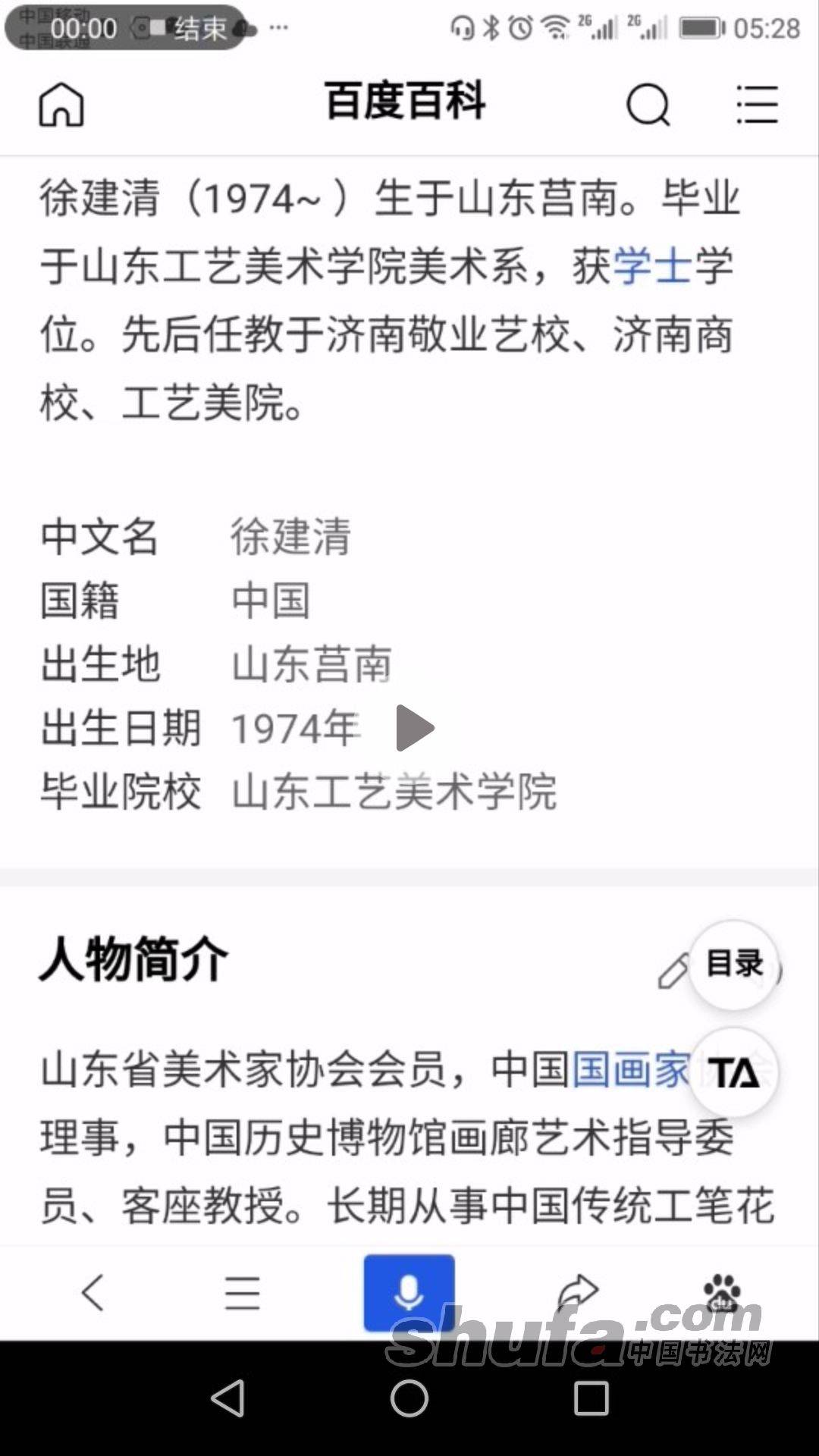This screenshot has height=1456, width=819.
Task: Open the Baidu paw icon
Action: (722, 1292)
